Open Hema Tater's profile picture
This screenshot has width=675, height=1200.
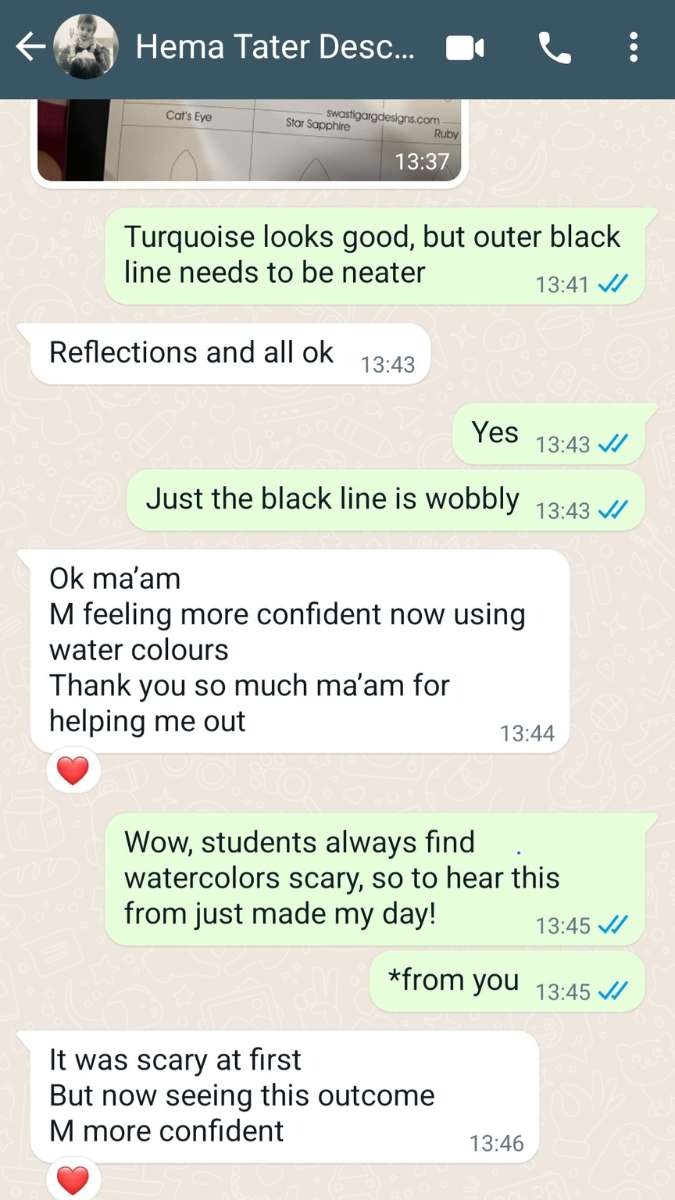[84, 47]
